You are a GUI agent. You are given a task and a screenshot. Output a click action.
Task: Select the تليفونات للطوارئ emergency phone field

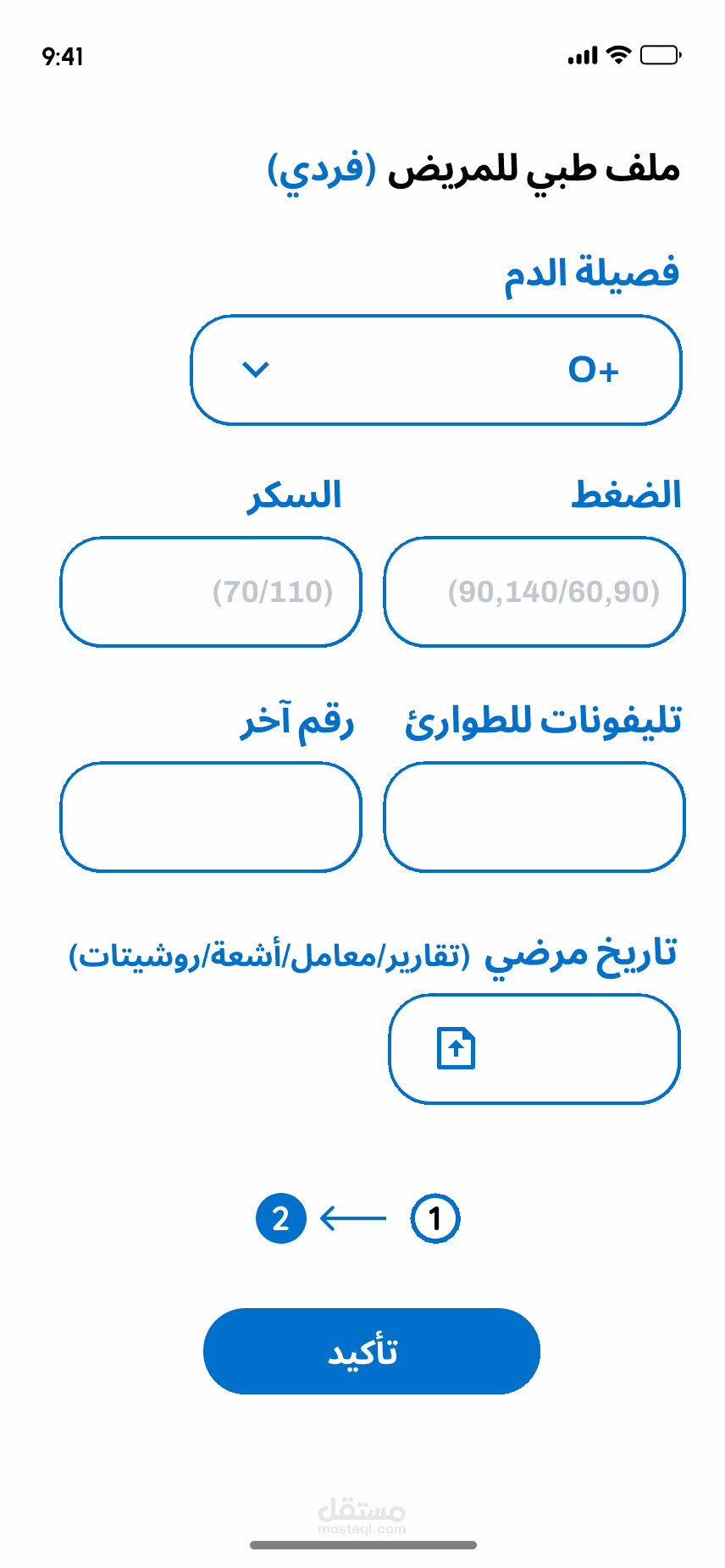click(x=534, y=817)
